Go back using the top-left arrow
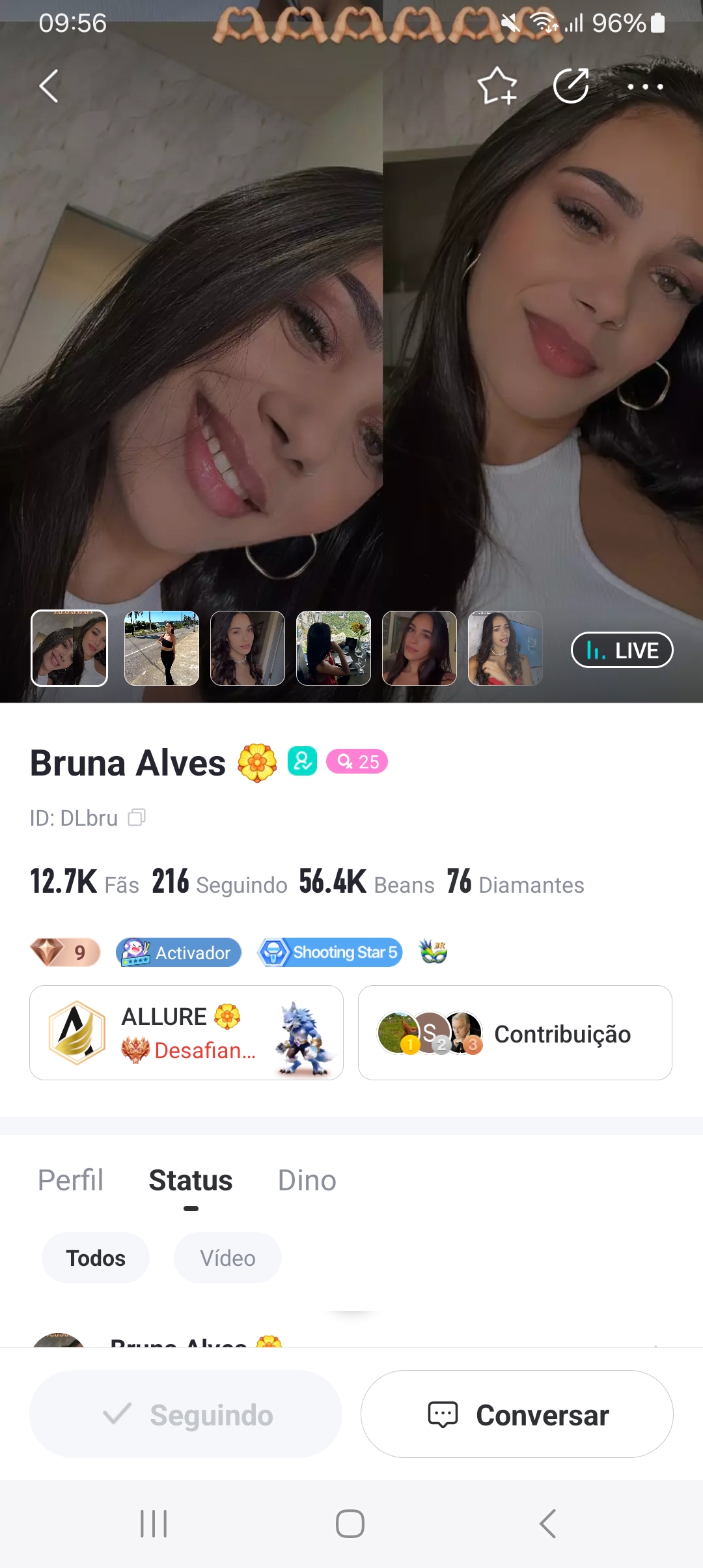Screen dimensions: 703x1568 [x=49, y=86]
